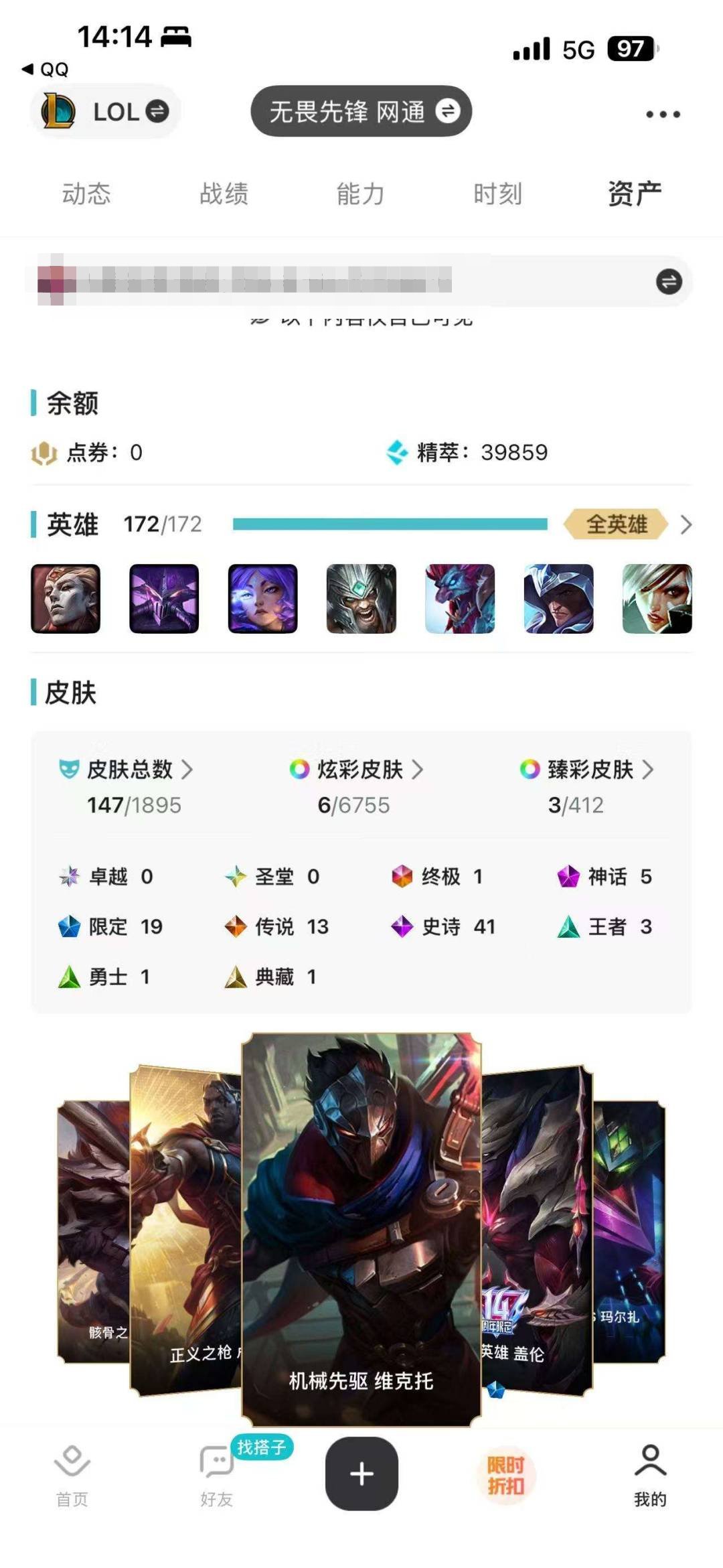Click the 精萃 essence icon
The image size is (723, 1568).
(x=398, y=453)
